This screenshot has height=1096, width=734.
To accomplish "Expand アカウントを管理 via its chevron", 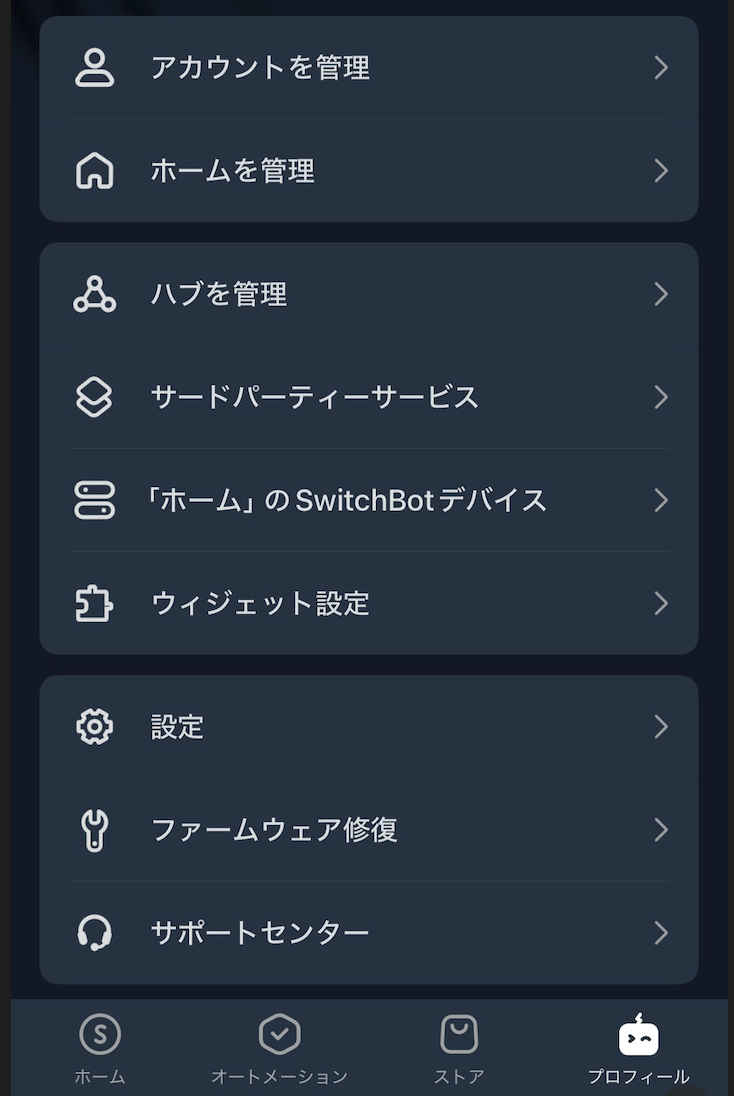I will click(660, 67).
